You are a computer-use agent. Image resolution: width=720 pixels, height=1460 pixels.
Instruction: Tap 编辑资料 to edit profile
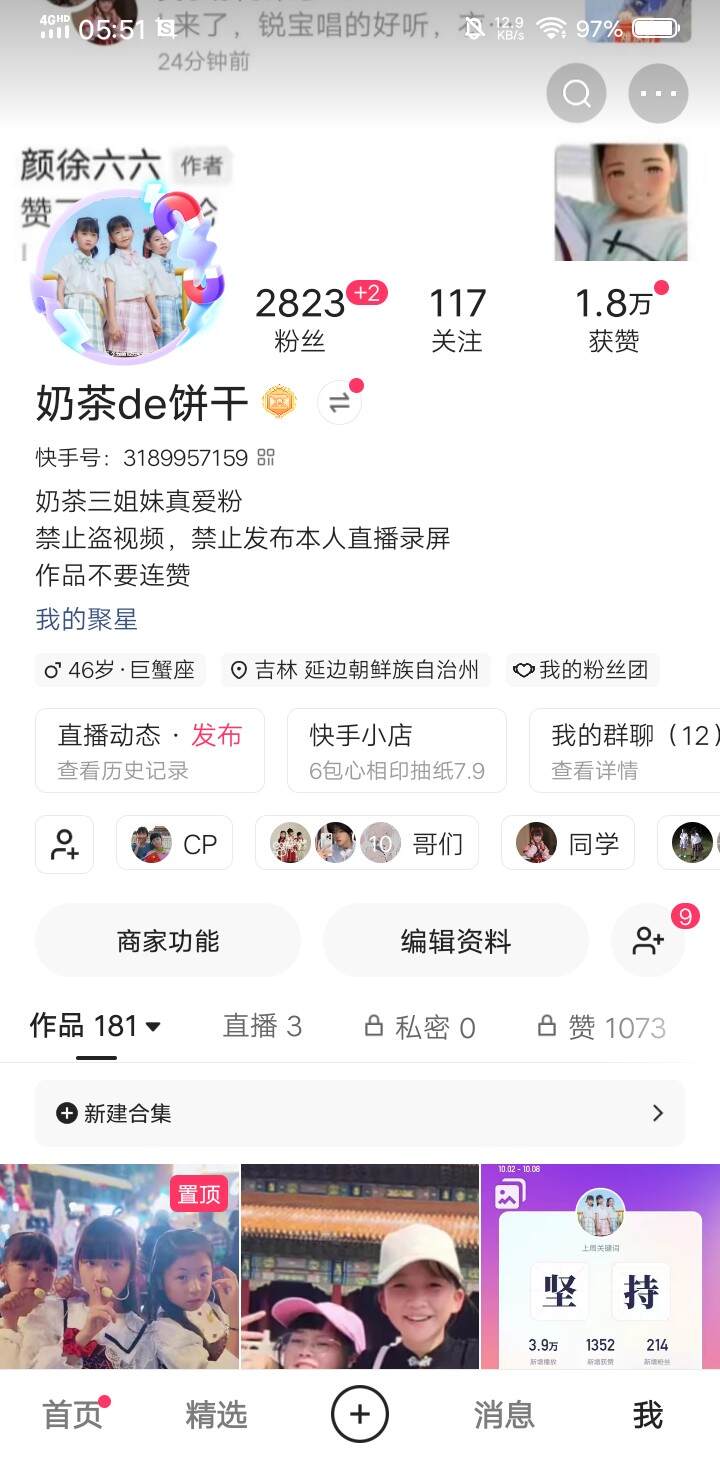[x=456, y=941]
